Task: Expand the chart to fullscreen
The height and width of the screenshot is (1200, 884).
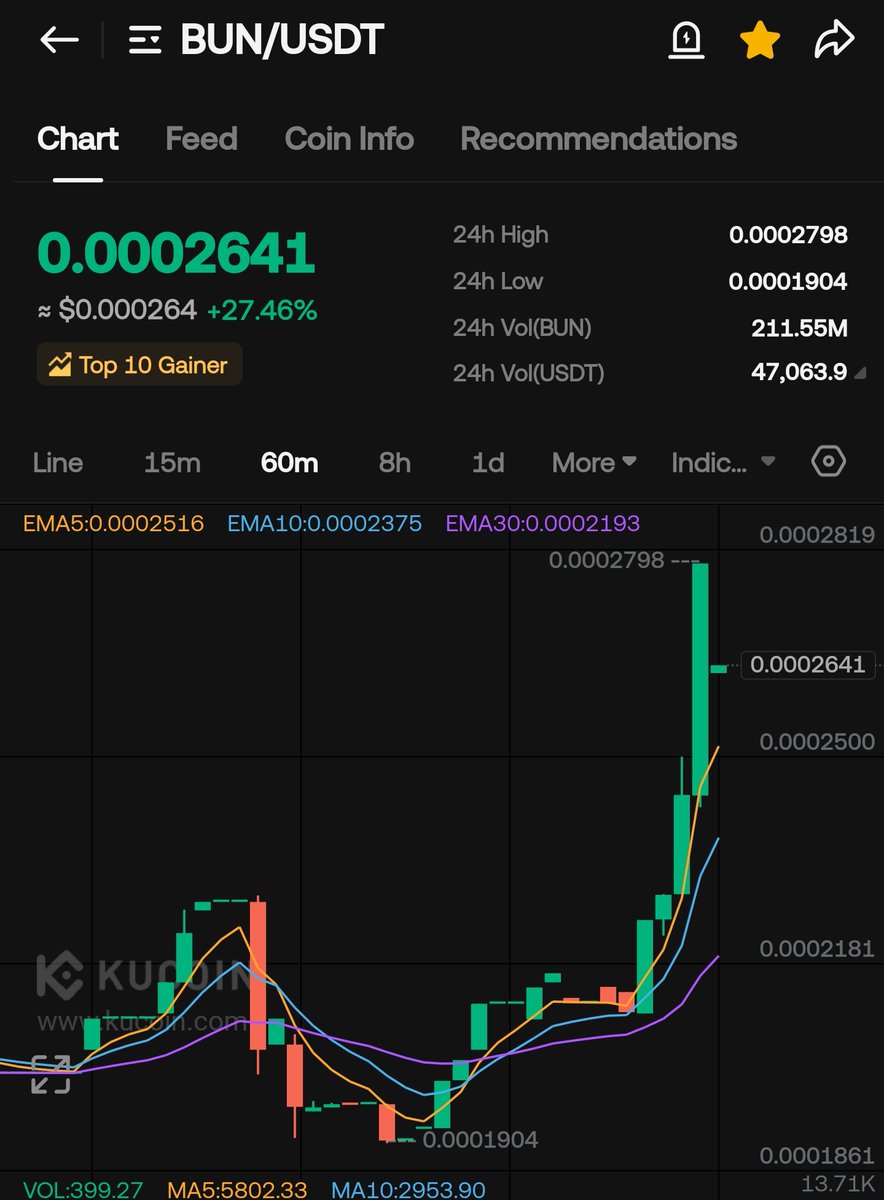Action: pos(50,1074)
